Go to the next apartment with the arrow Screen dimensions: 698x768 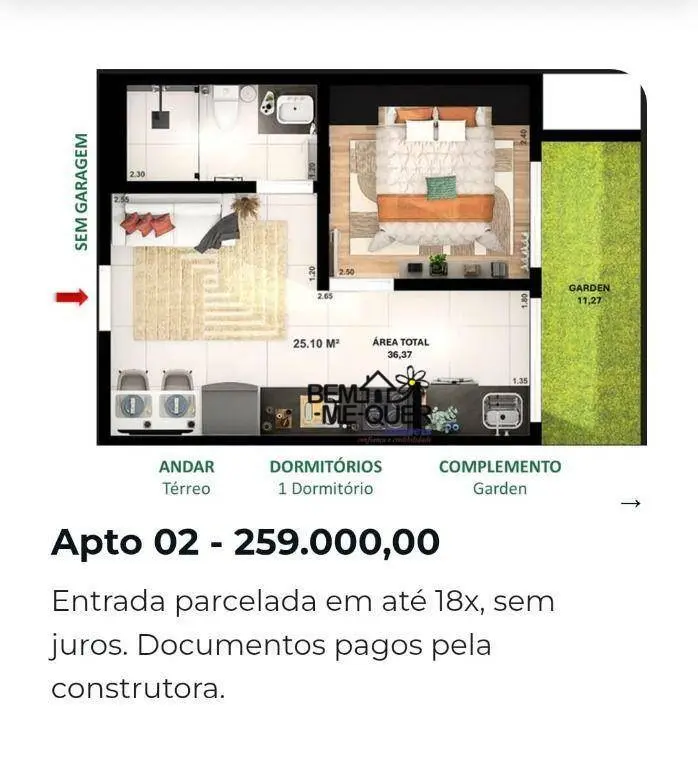coord(630,503)
